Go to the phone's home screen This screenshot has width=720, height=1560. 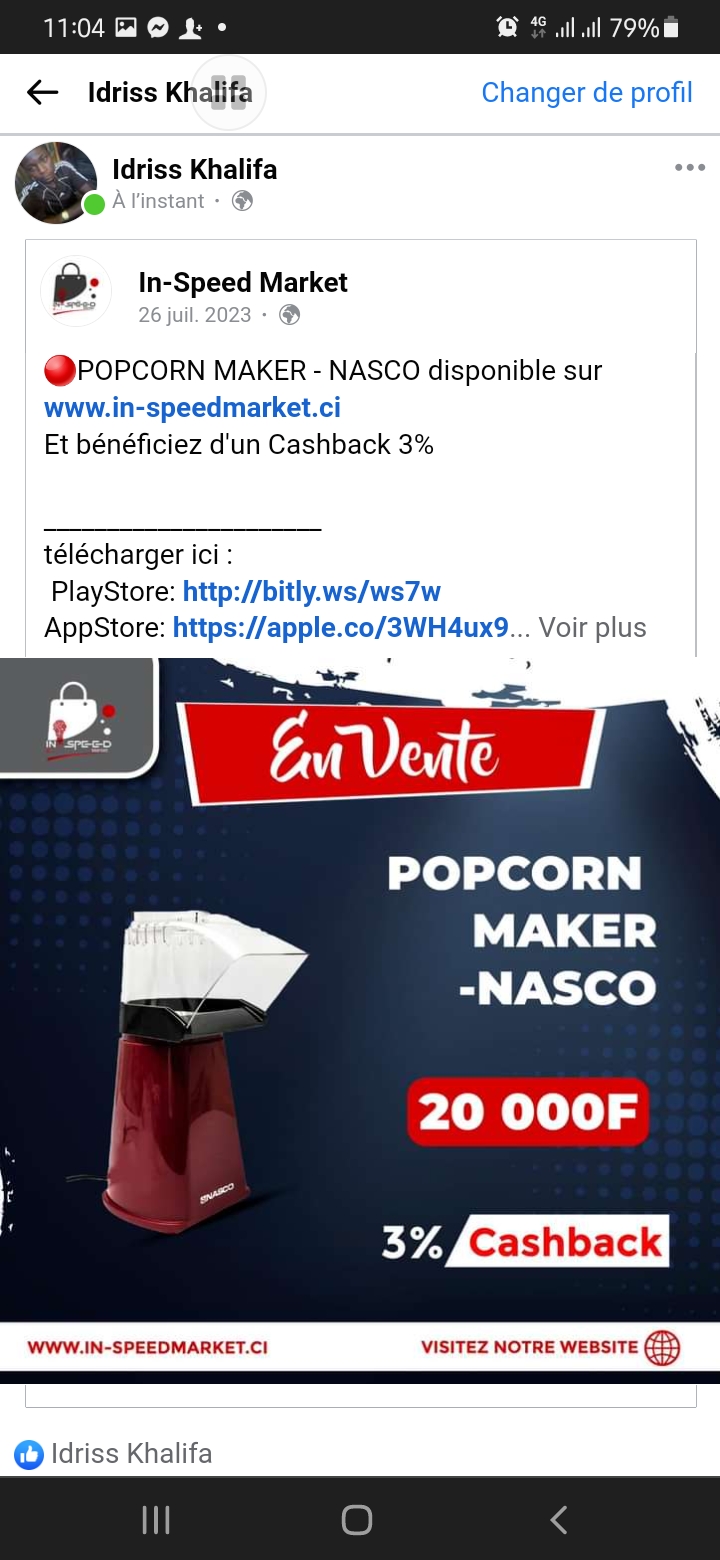tap(357, 1520)
